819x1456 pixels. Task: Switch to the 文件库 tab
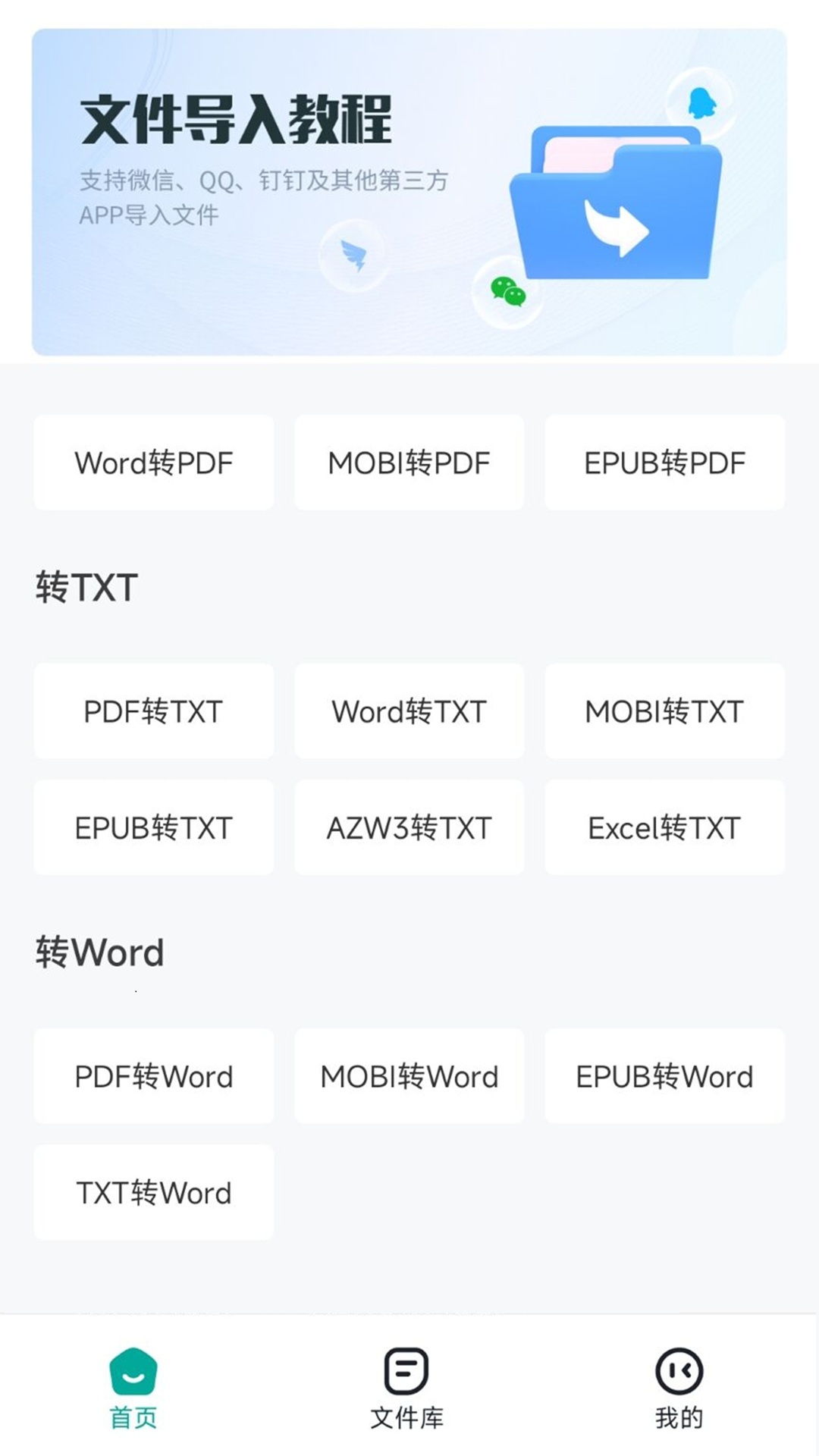(x=406, y=1388)
